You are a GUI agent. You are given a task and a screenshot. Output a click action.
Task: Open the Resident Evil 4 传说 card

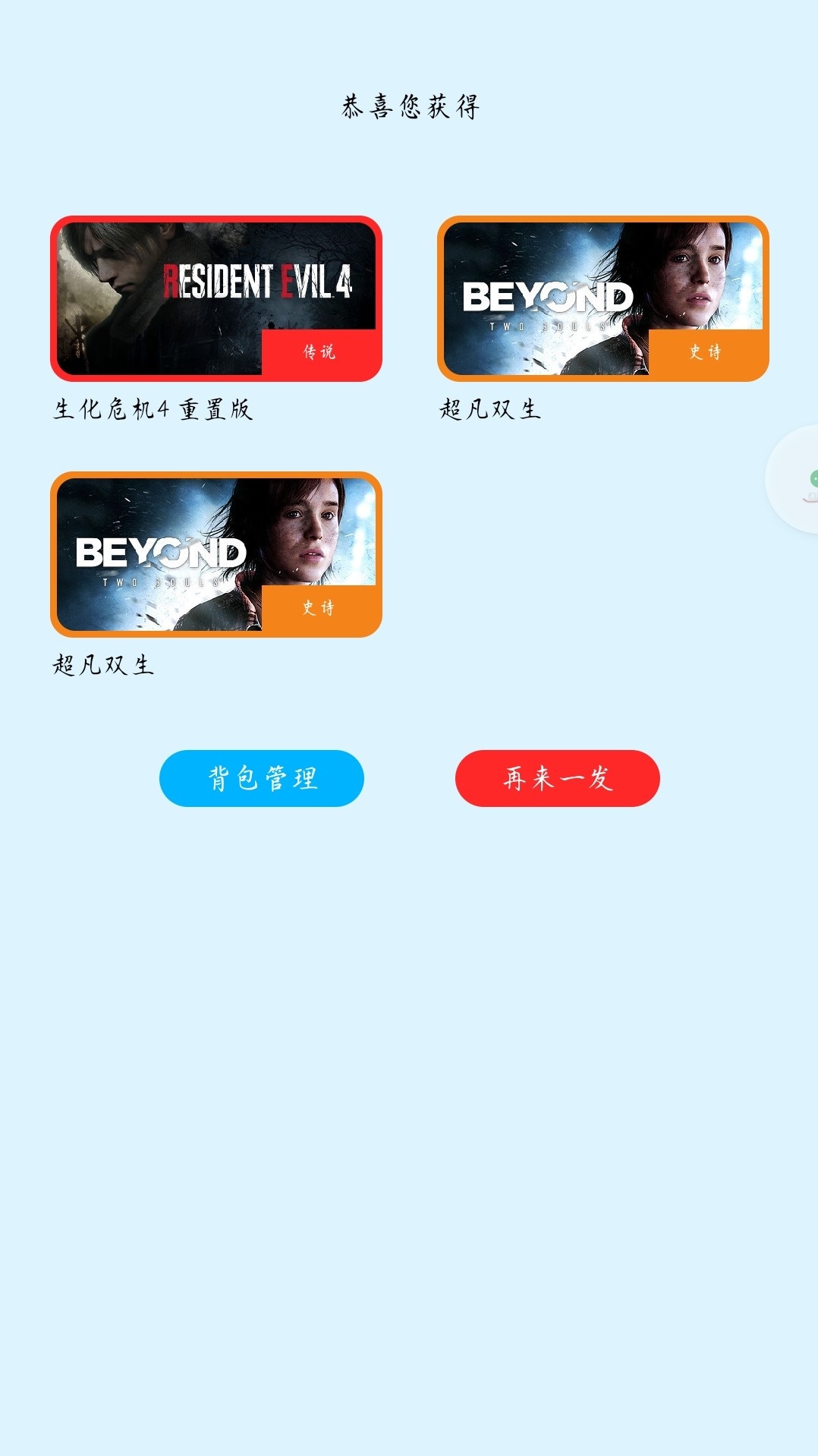coord(216,298)
